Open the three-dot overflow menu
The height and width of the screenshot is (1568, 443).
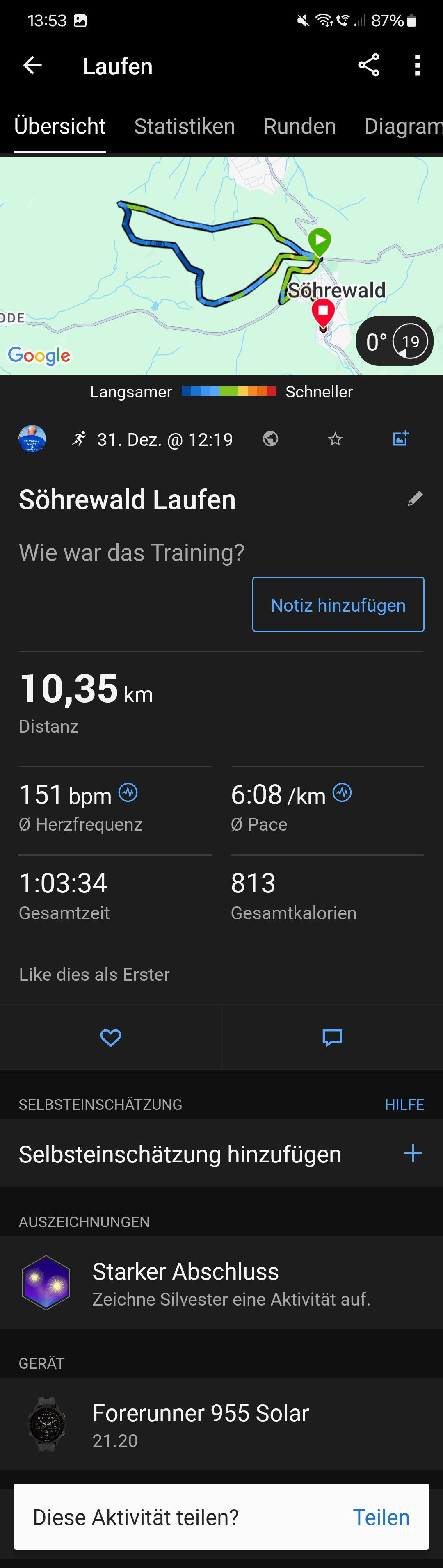pos(417,65)
